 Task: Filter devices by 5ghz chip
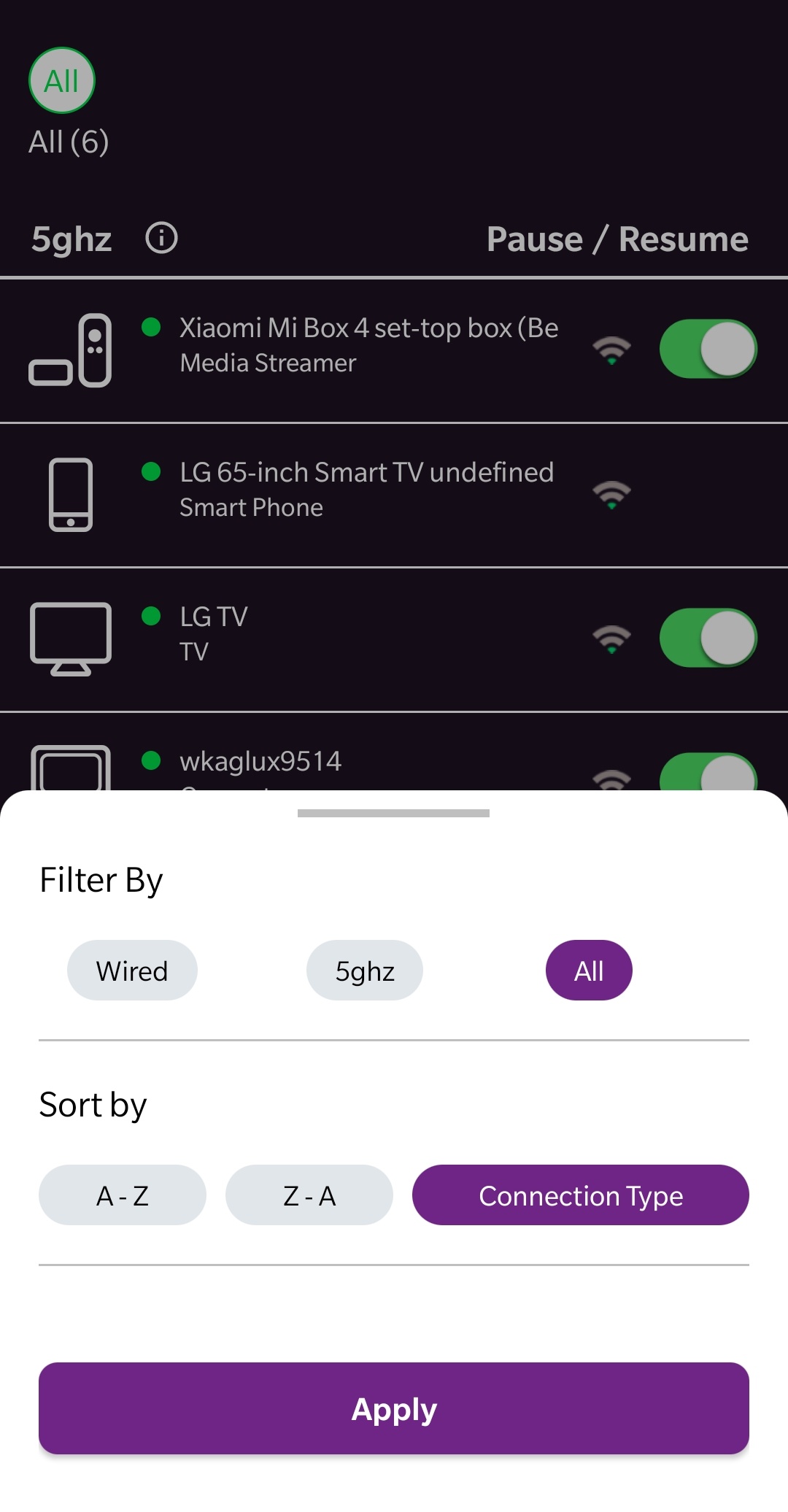click(x=364, y=971)
